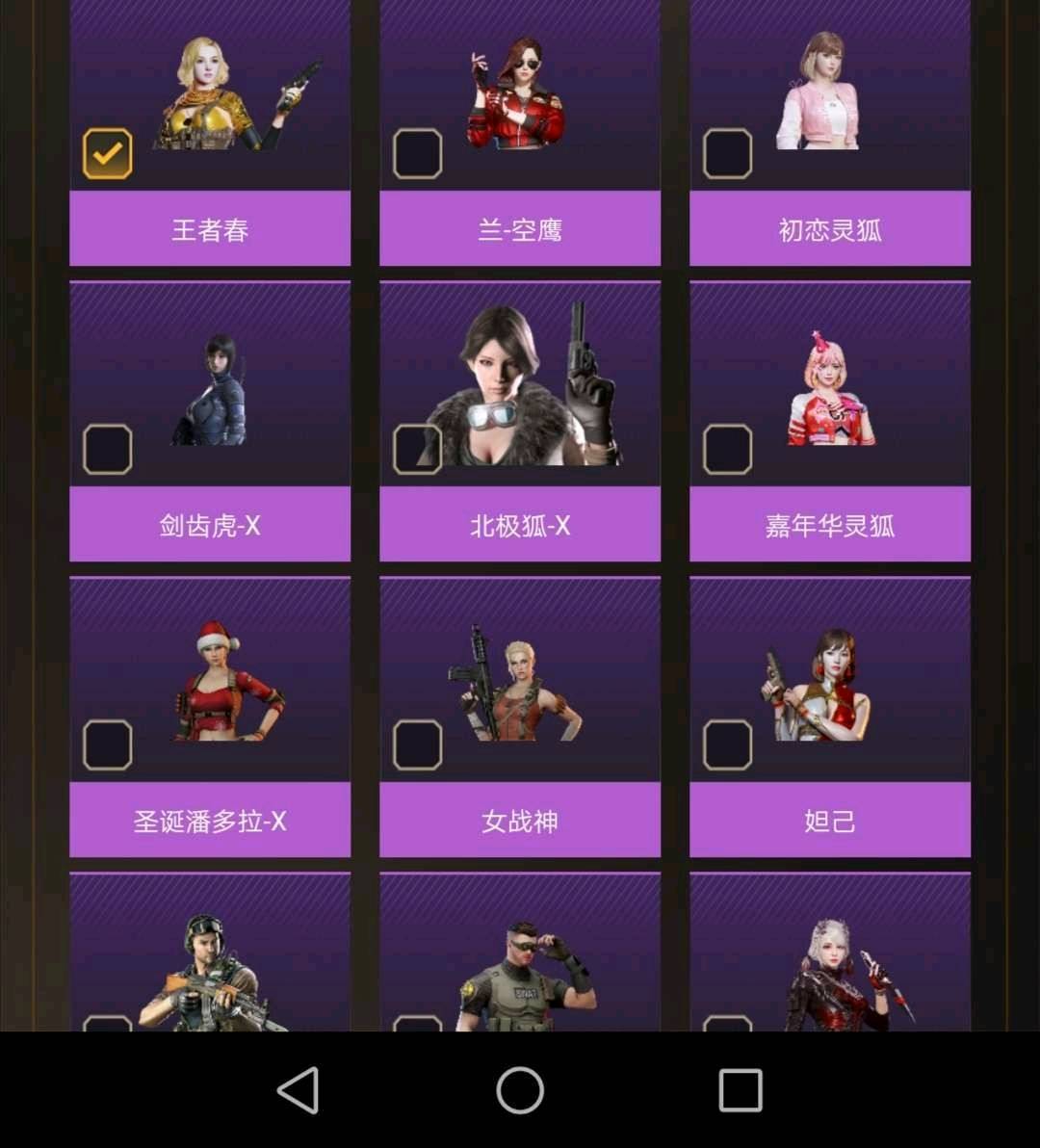This screenshot has height=1148, width=1040.
Task: Pick the 北极狐-X name button
Action: 520,525
